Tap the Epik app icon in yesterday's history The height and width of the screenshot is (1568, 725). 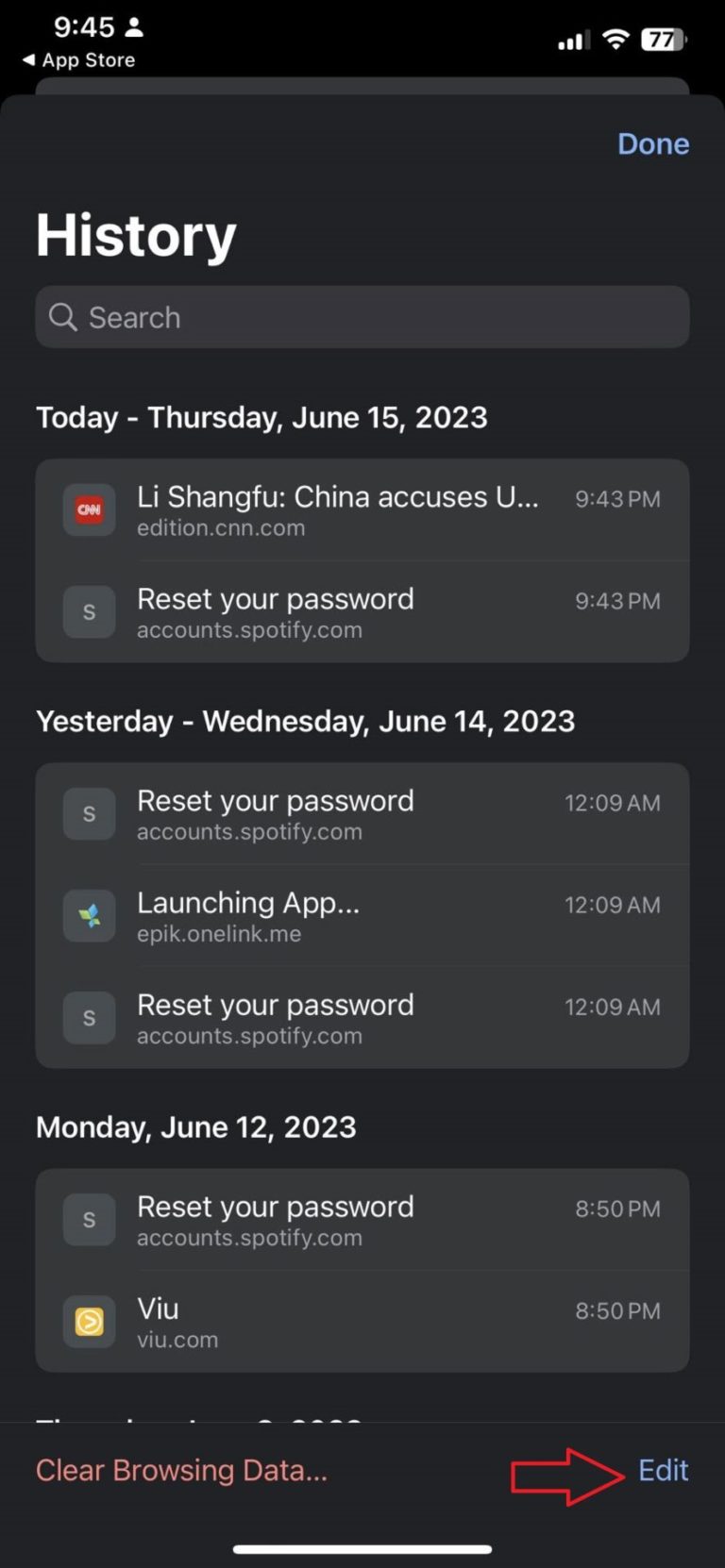coord(88,916)
